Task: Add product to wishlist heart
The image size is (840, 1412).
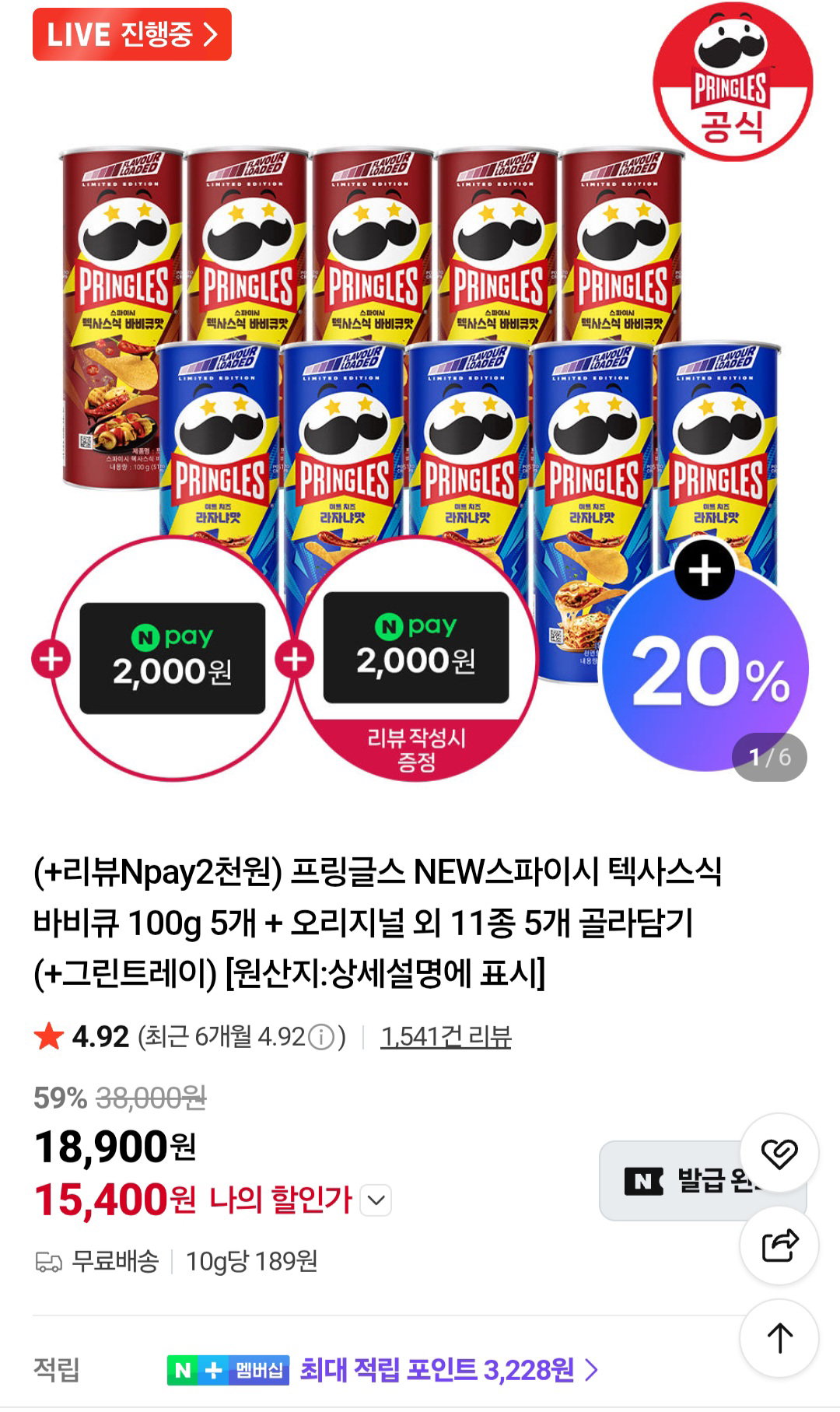Action: coord(779,1153)
